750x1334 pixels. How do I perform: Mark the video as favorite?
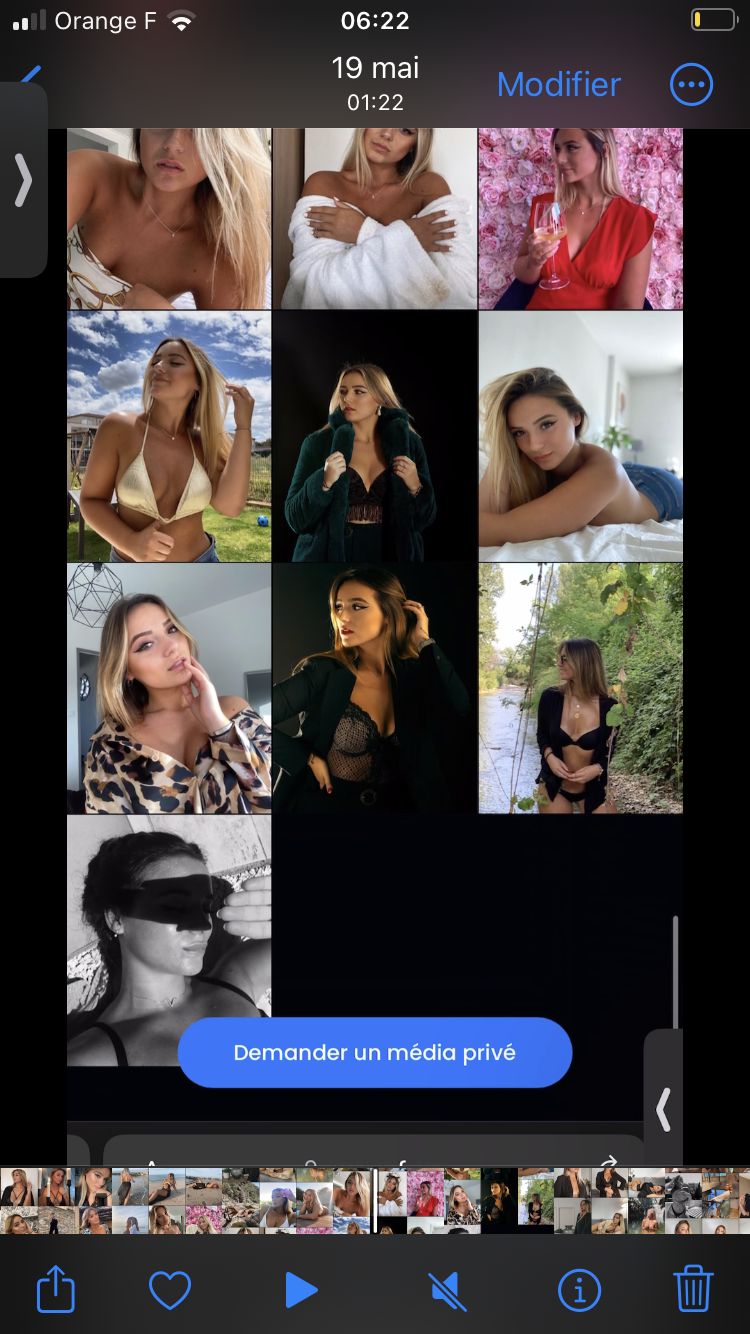[x=170, y=1289]
